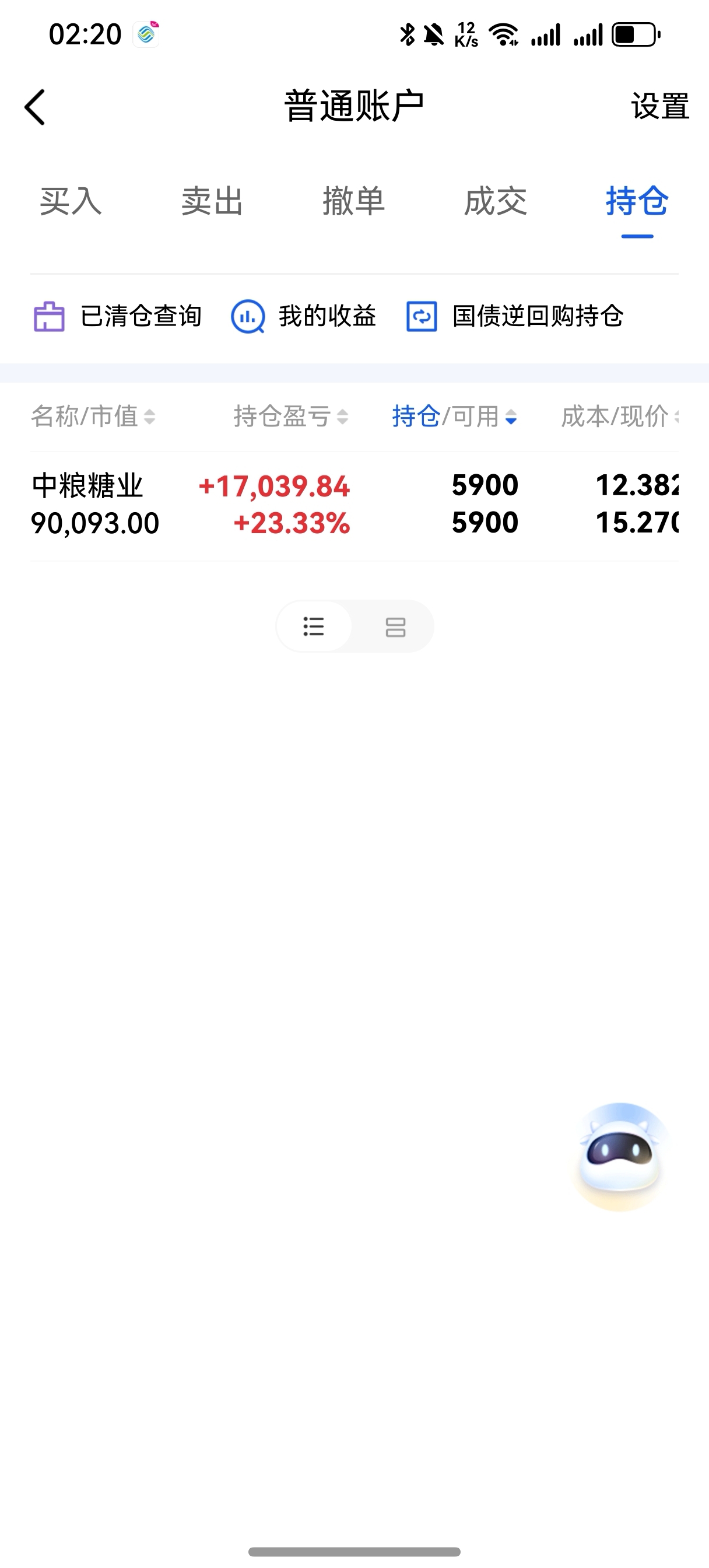Viewport: 709px width, 1568px height.
Task: Select the compact list view toggle
Action: coord(314,626)
